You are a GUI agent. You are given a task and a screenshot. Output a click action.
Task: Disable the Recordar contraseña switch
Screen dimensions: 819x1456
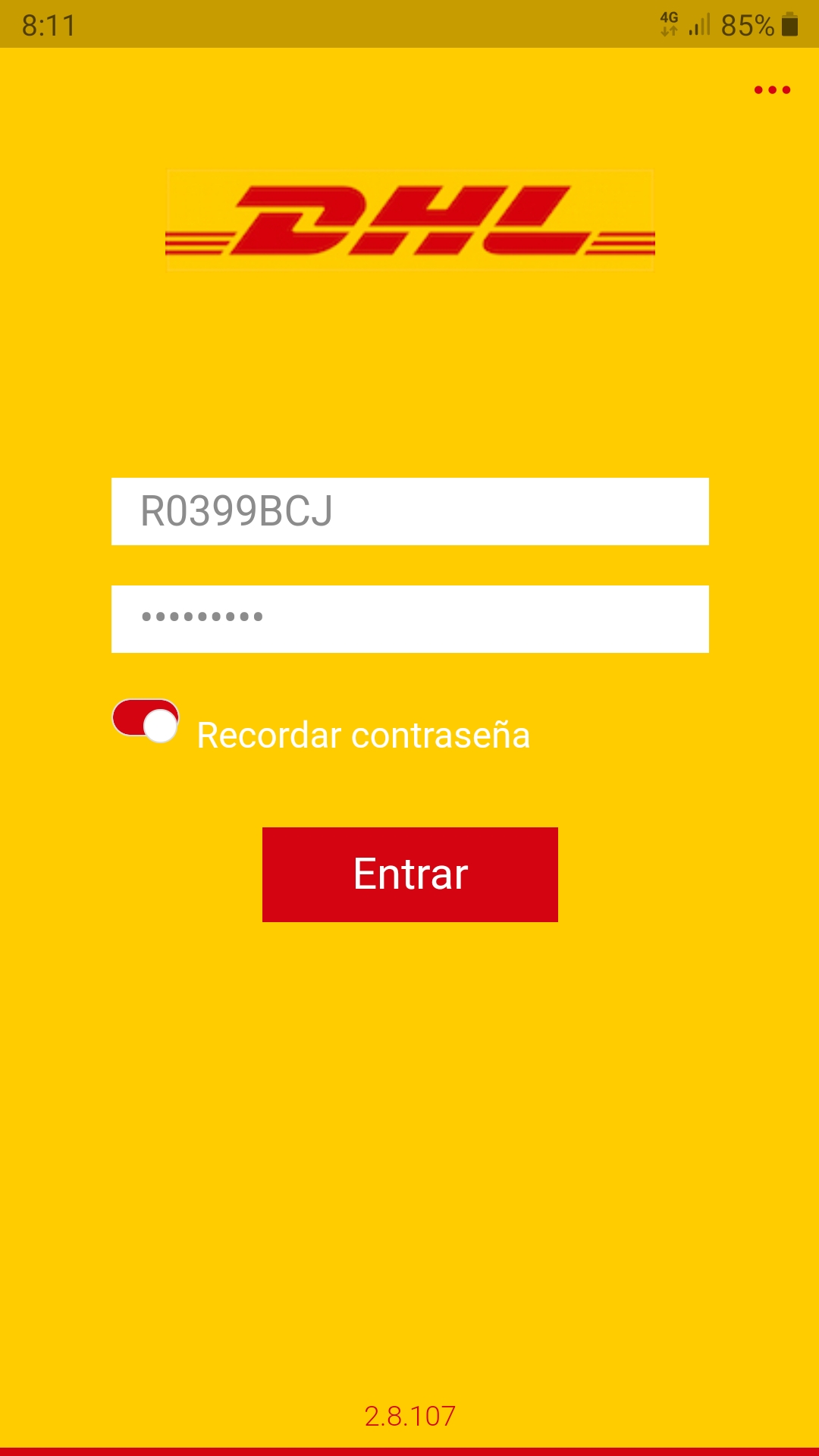click(146, 720)
